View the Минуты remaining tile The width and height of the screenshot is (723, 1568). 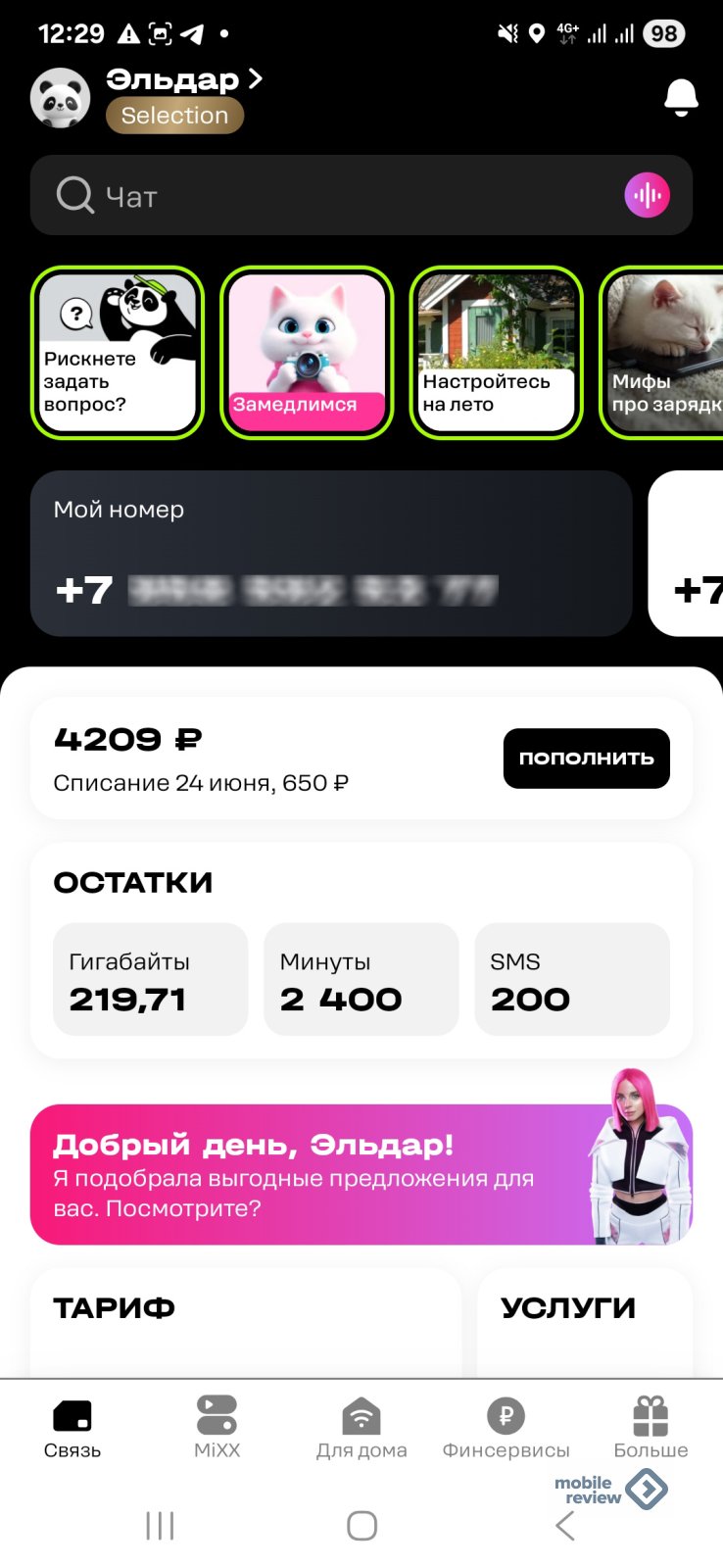click(x=361, y=979)
